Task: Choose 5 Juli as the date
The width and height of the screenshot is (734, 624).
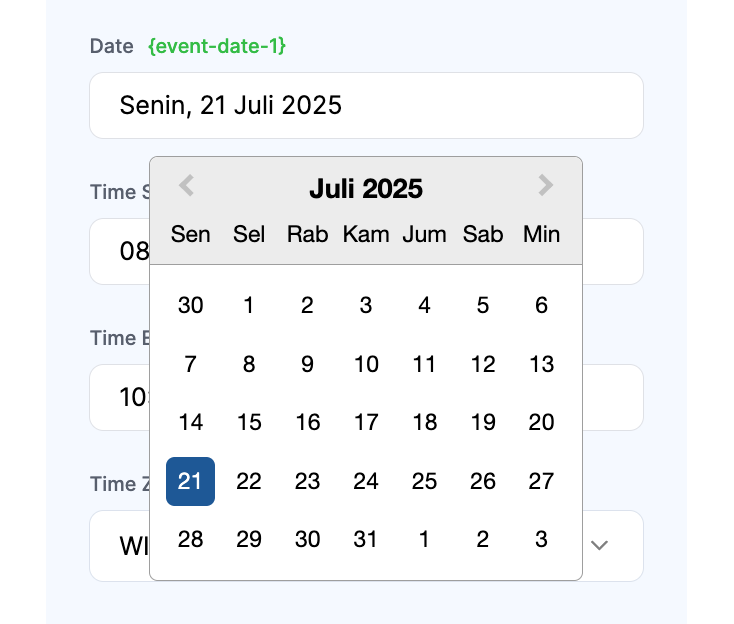Action: [483, 306]
